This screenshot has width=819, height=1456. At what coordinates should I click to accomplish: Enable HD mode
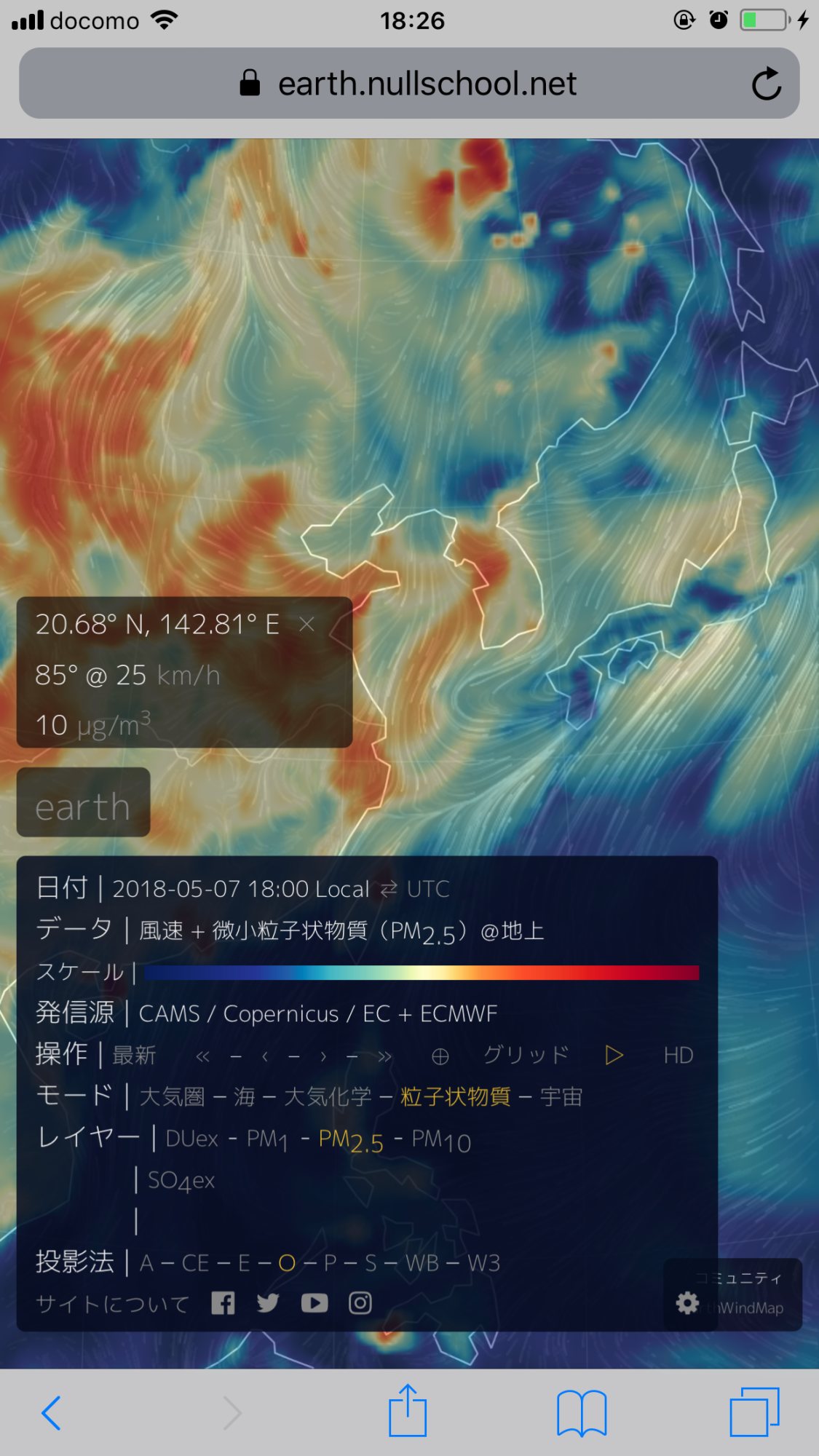click(678, 1056)
